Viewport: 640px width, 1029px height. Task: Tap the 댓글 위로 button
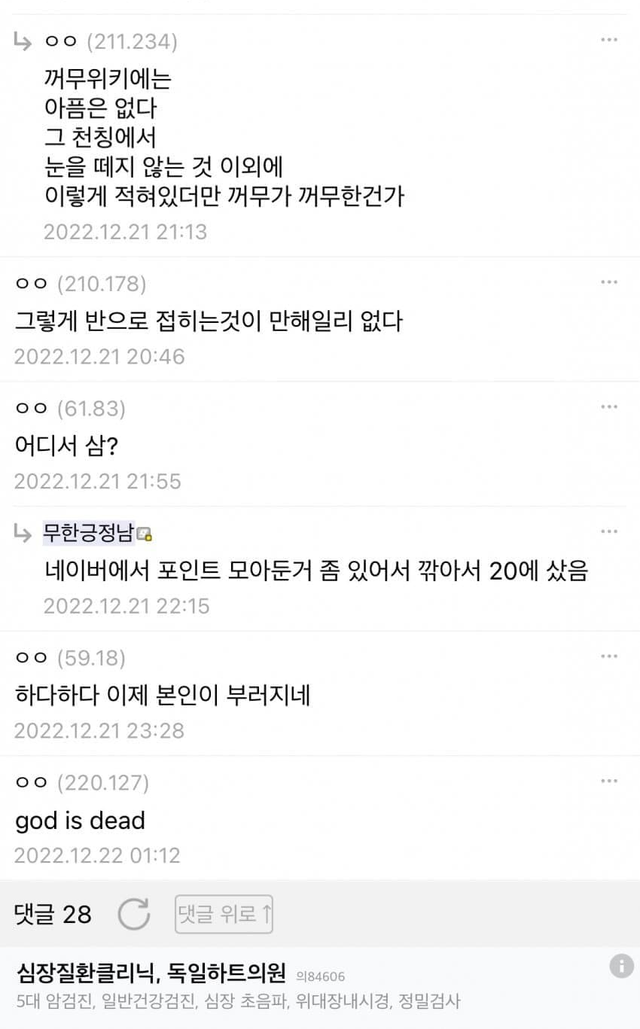(x=224, y=914)
